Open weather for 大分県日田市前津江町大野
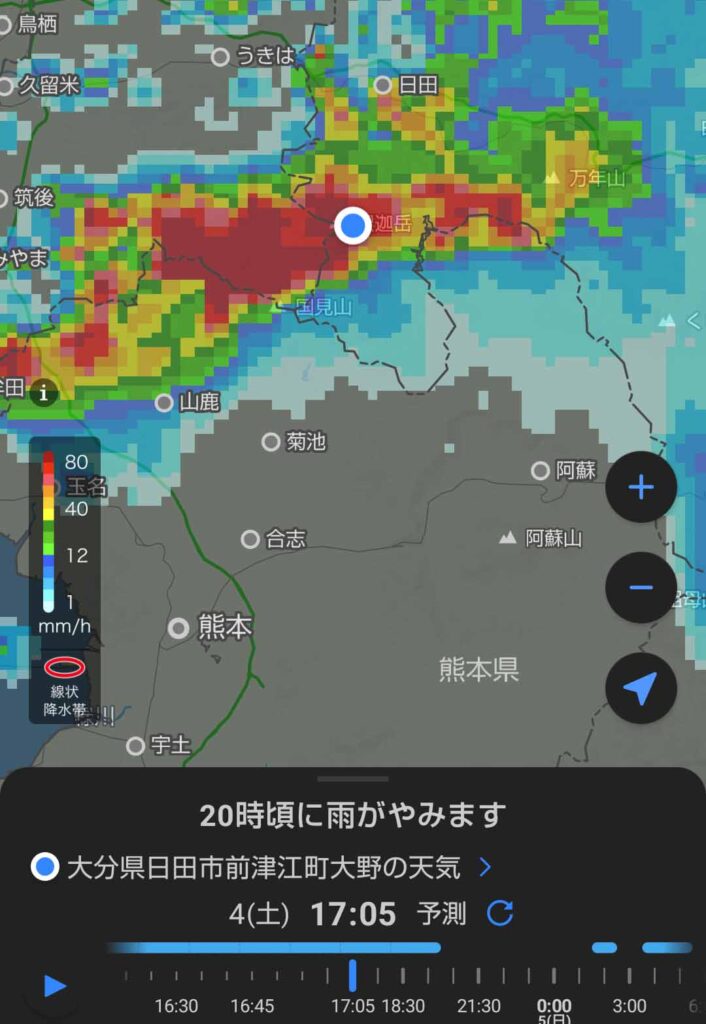This screenshot has height=1024, width=706. (x=264, y=868)
